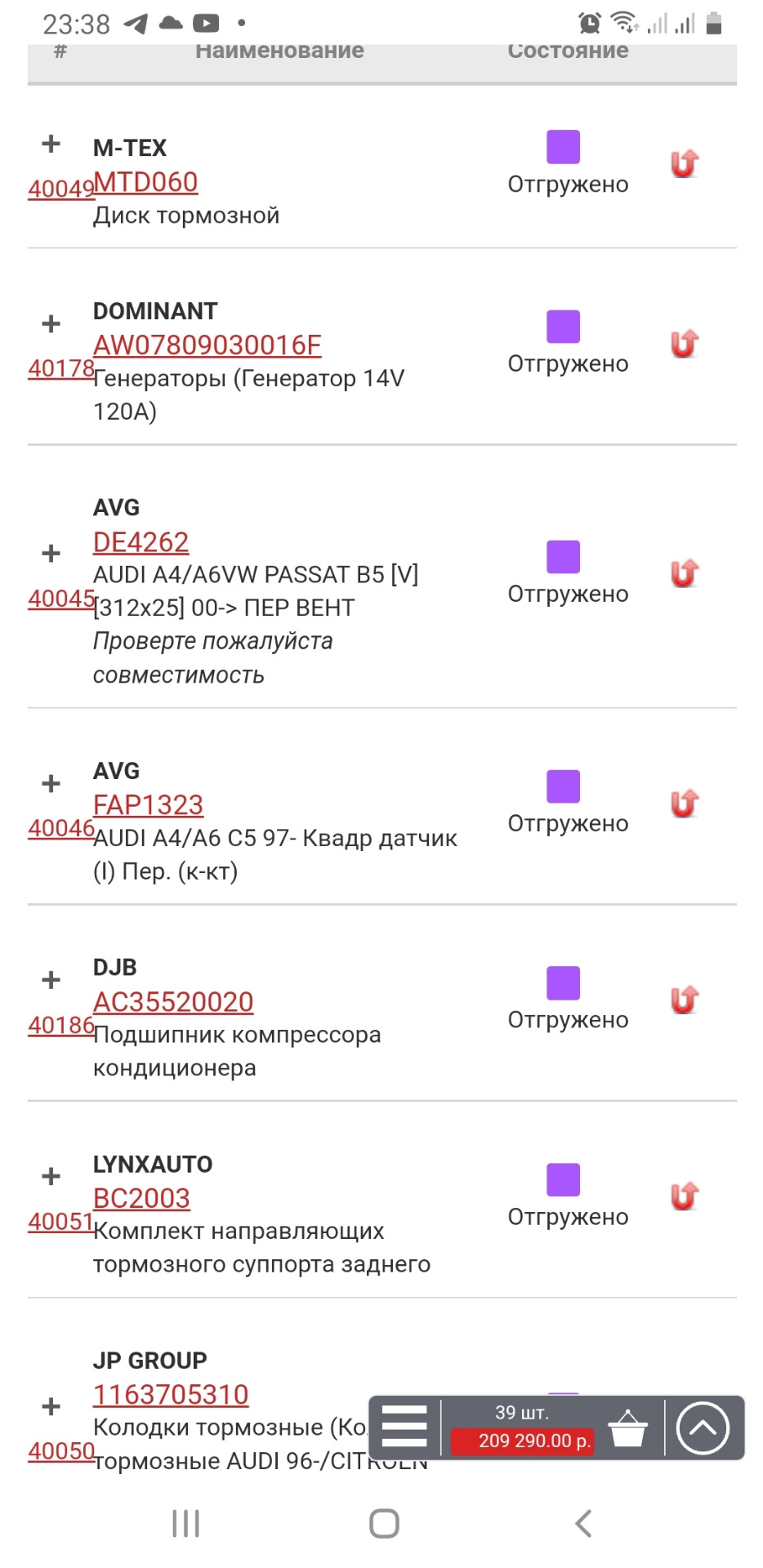Open part link AC35520020
Image resolution: width=763 pixels, height=1568 pixels.
pyautogui.click(x=173, y=1002)
